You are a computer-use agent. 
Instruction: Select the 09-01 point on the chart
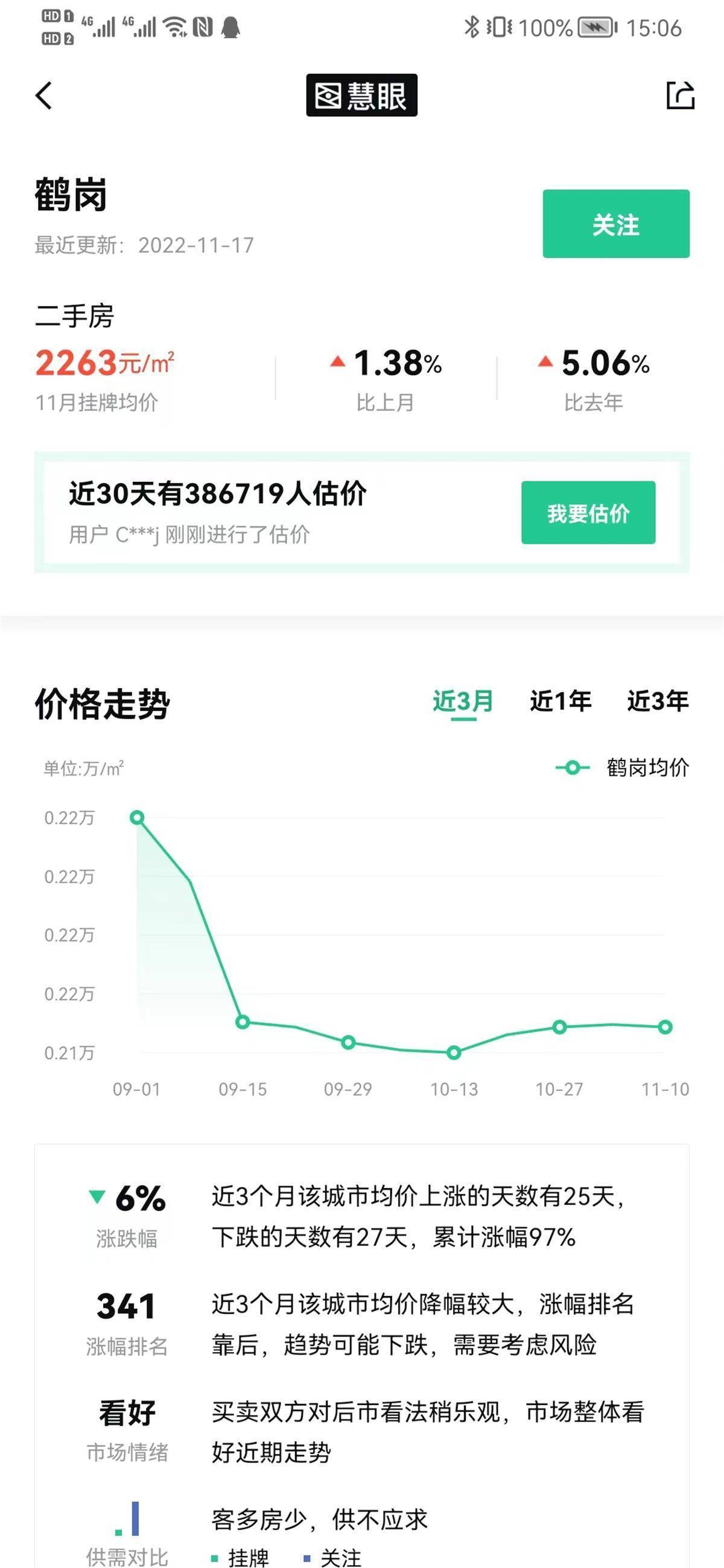(x=137, y=818)
